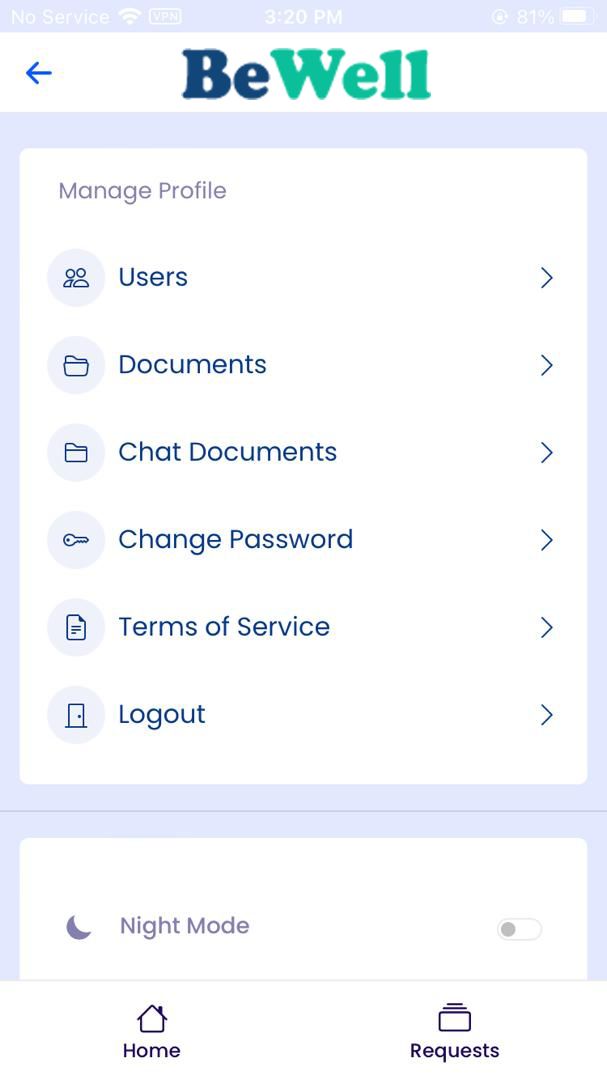Open the Users row
The width and height of the screenshot is (607, 1080).
(302, 278)
